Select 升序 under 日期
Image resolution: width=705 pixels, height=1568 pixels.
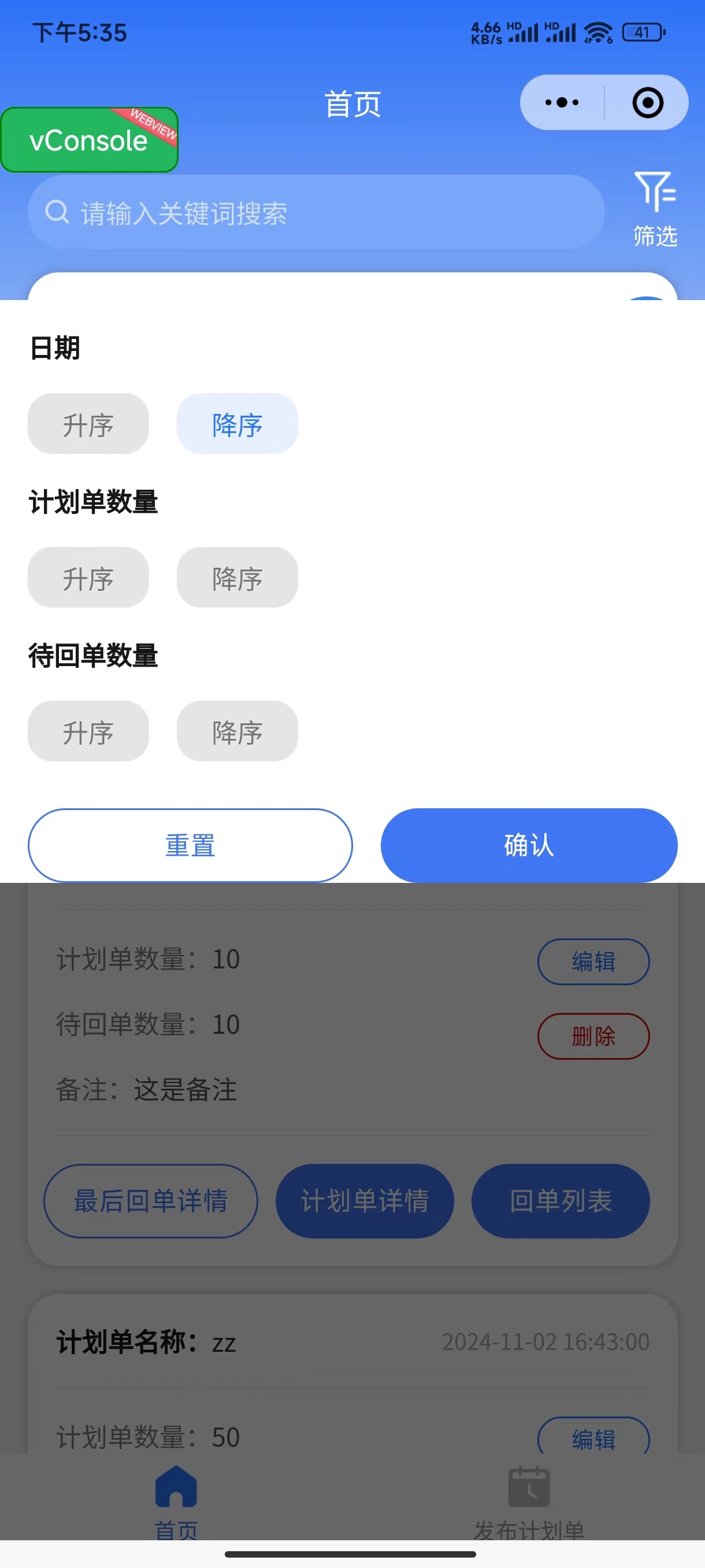(88, 424)
